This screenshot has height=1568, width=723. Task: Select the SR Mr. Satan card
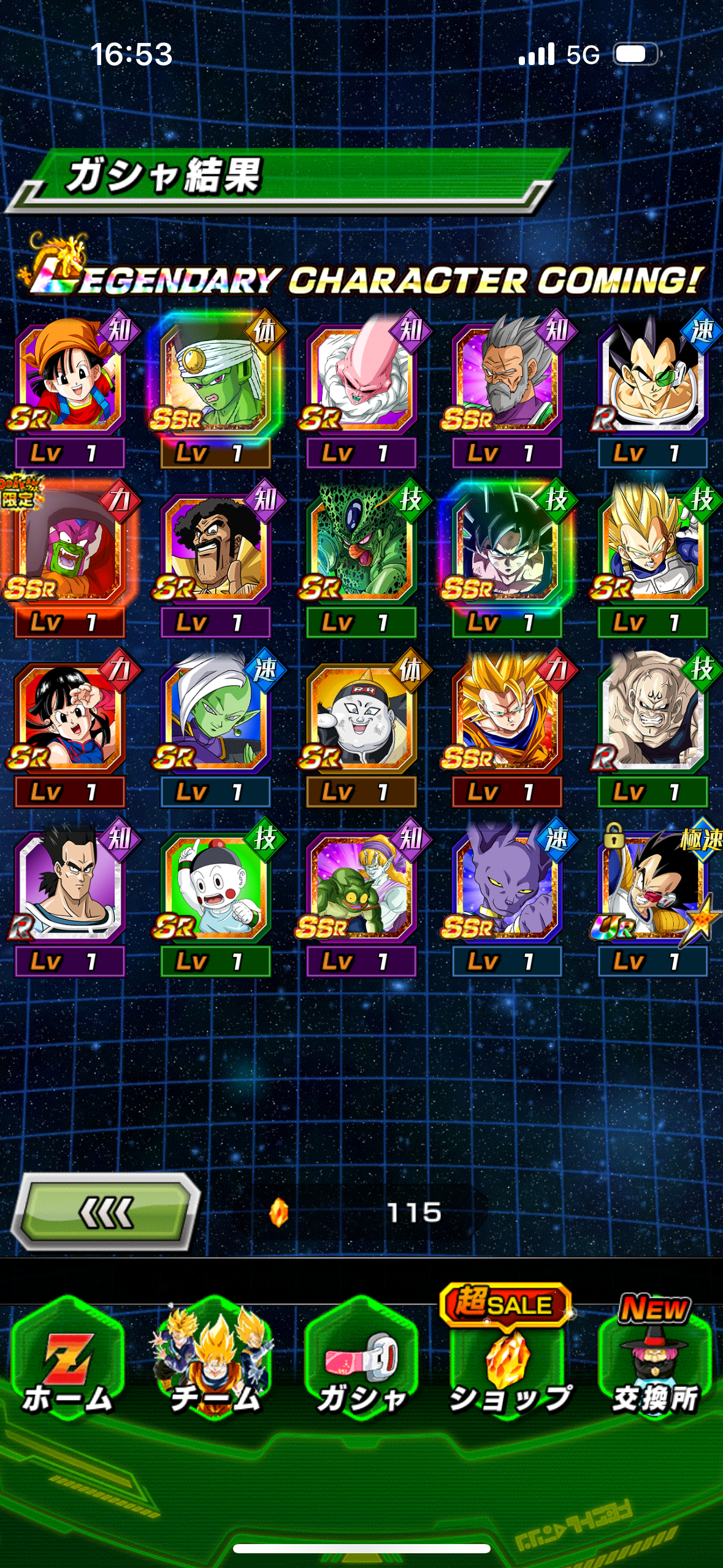pos(215,544)
